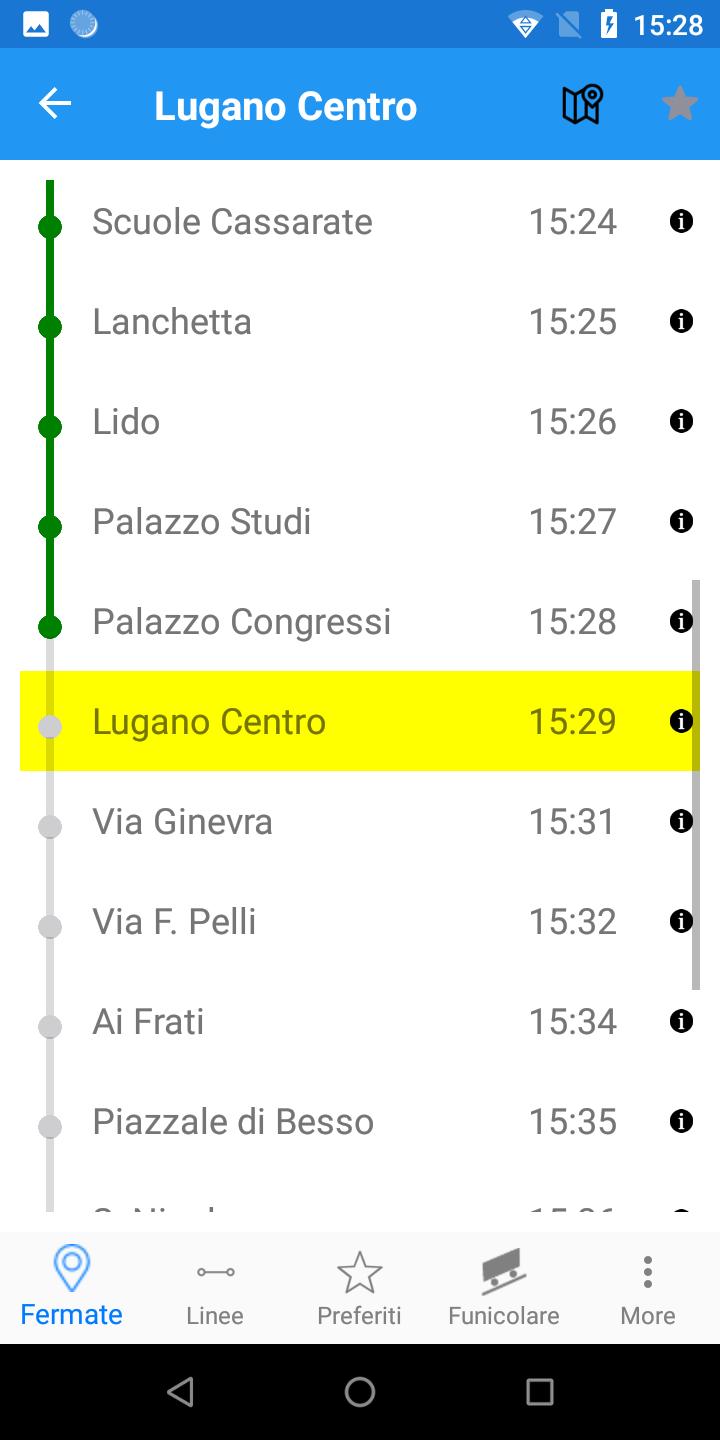Select the Via Ginevra stop
Image resolution: width=720 pixels, height=1440 pixels.
click(360, 821)
